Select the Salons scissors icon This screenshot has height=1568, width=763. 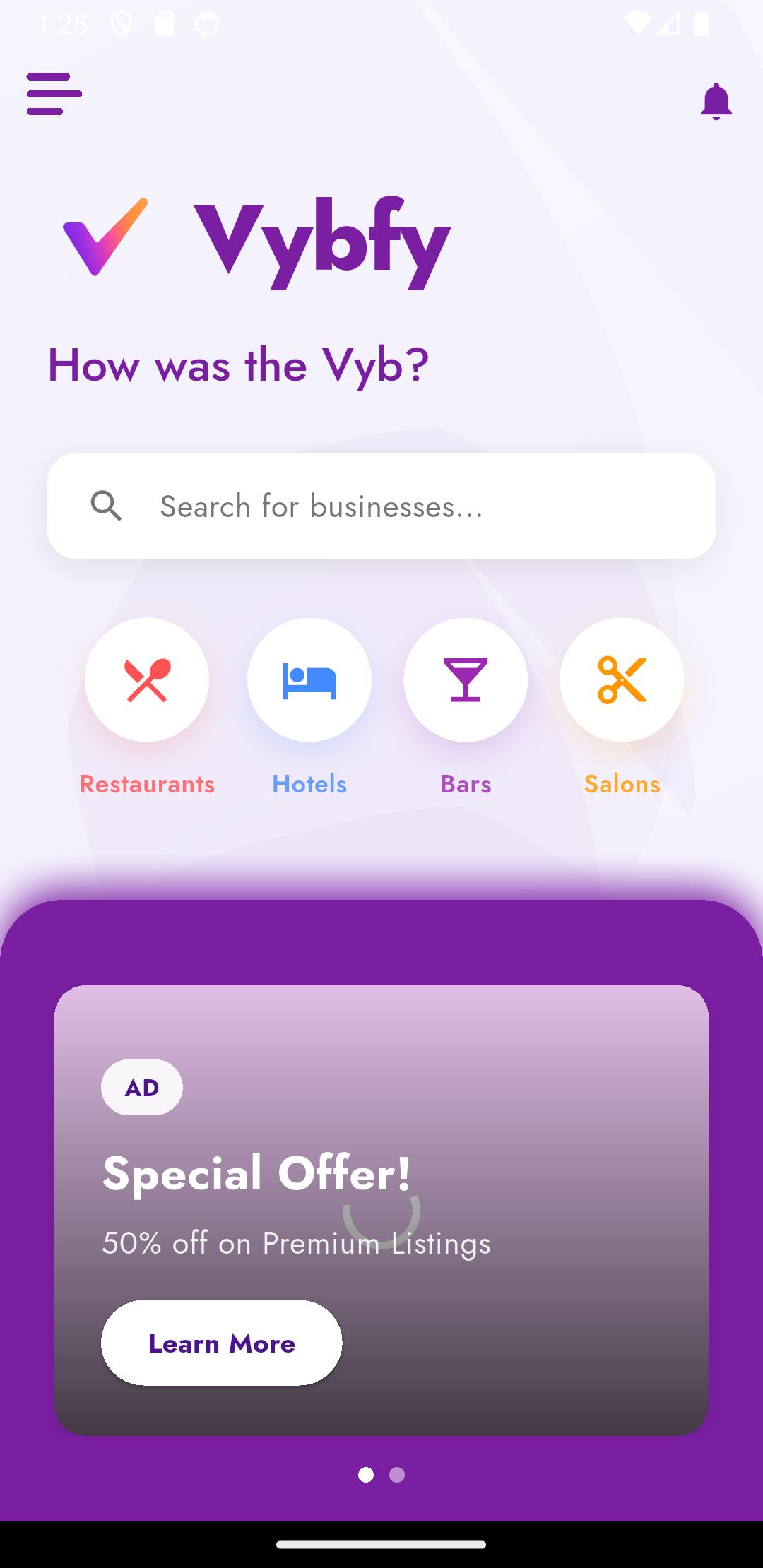click(621, 679)
